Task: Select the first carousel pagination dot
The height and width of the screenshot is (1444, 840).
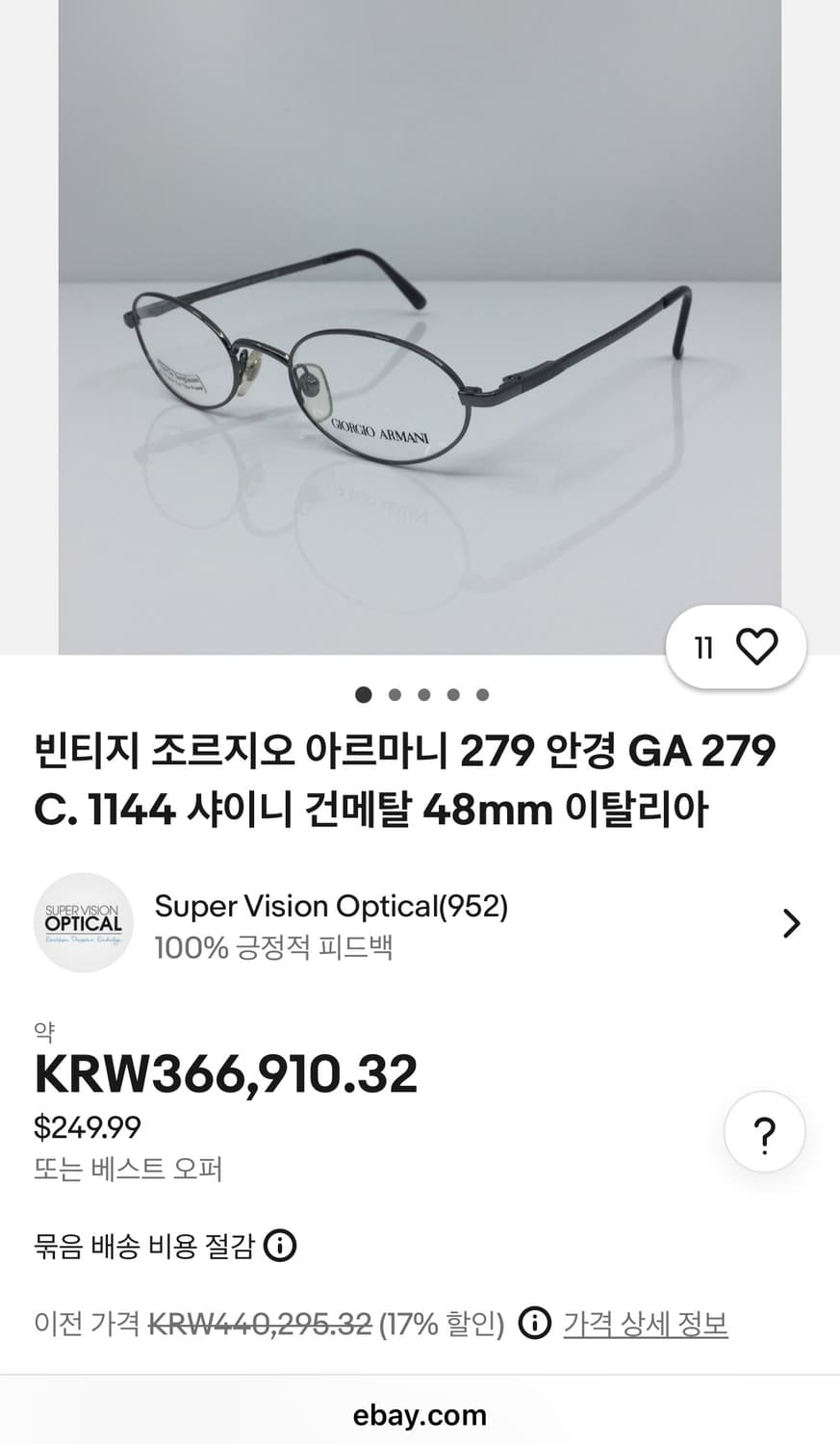Action: pos(364,693)
